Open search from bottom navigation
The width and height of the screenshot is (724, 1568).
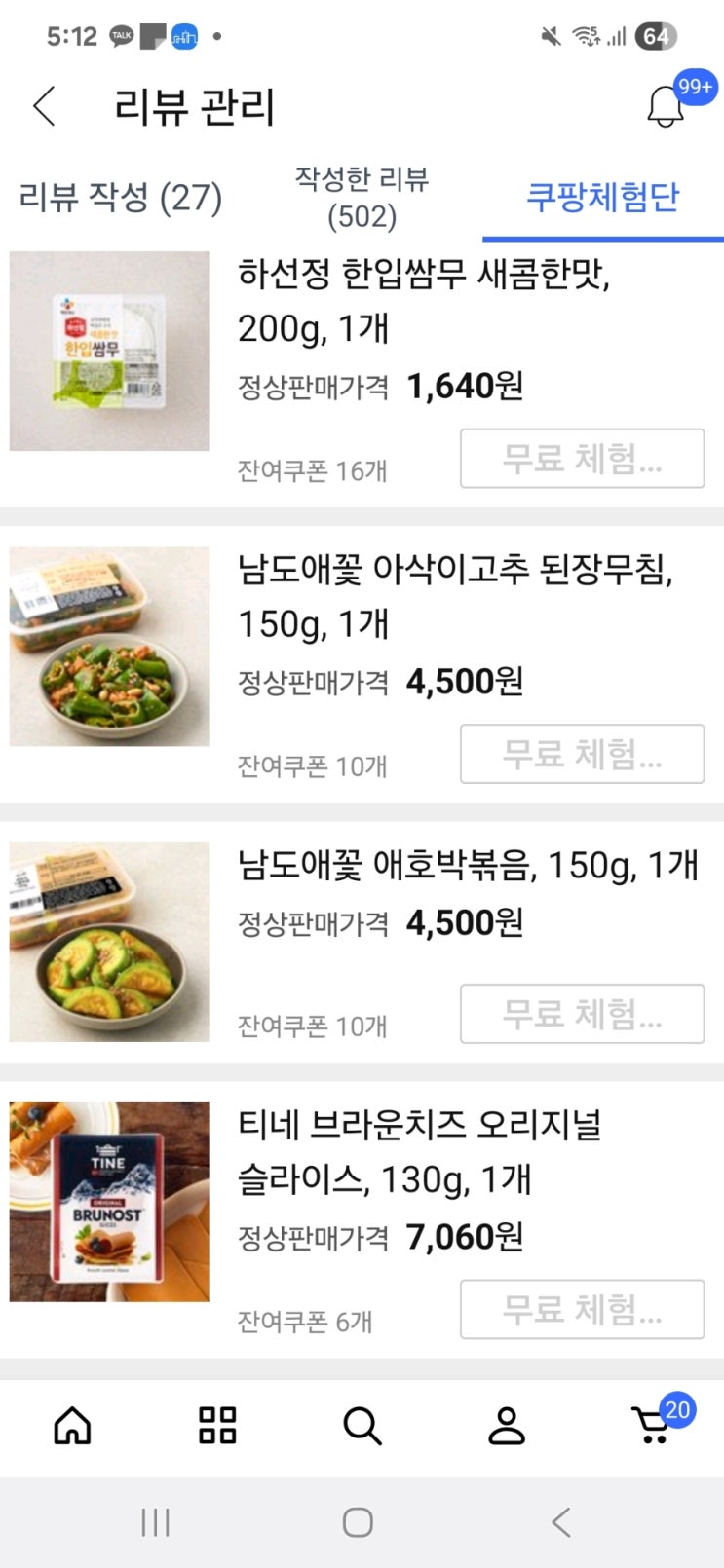pos(362,1427)
